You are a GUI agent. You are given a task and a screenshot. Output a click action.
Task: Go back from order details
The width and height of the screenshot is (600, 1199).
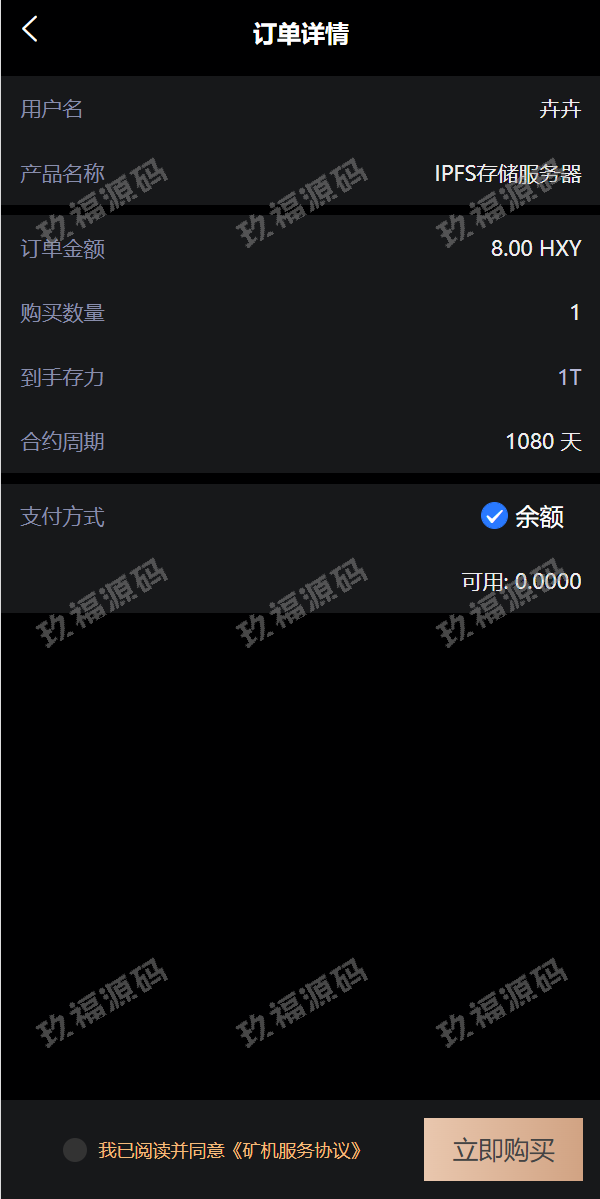[x=30, y=30]
